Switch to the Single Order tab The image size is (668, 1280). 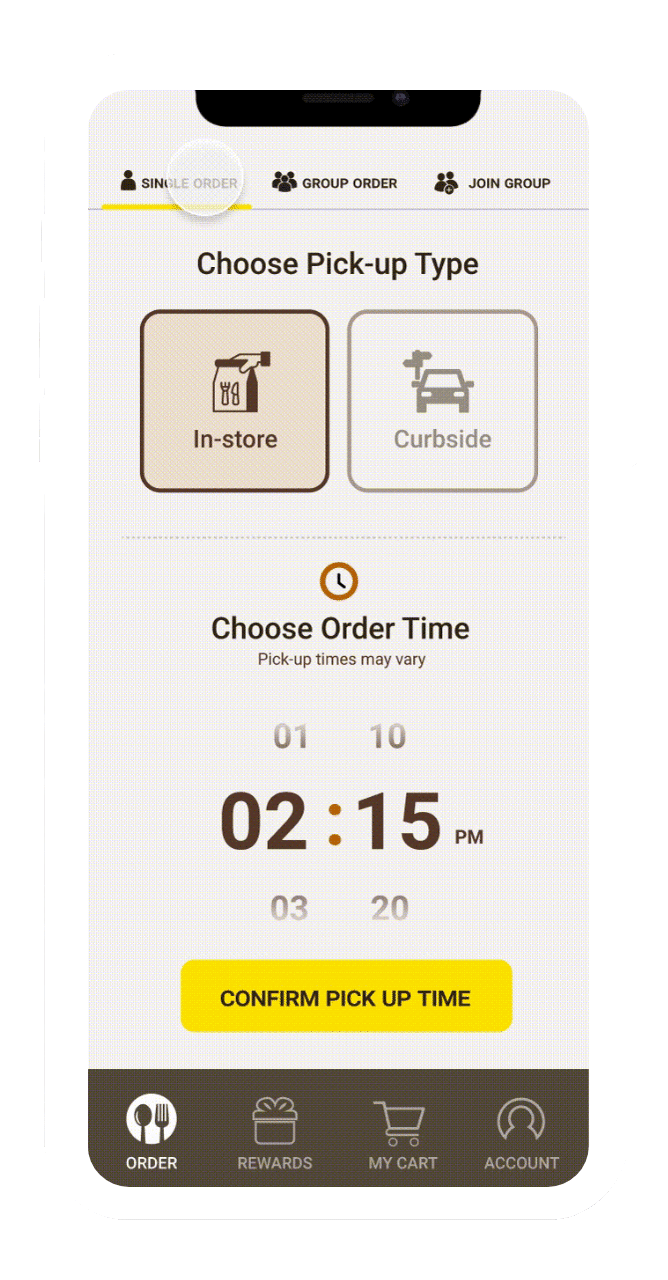pyautogui.click(x=180, y=183)
